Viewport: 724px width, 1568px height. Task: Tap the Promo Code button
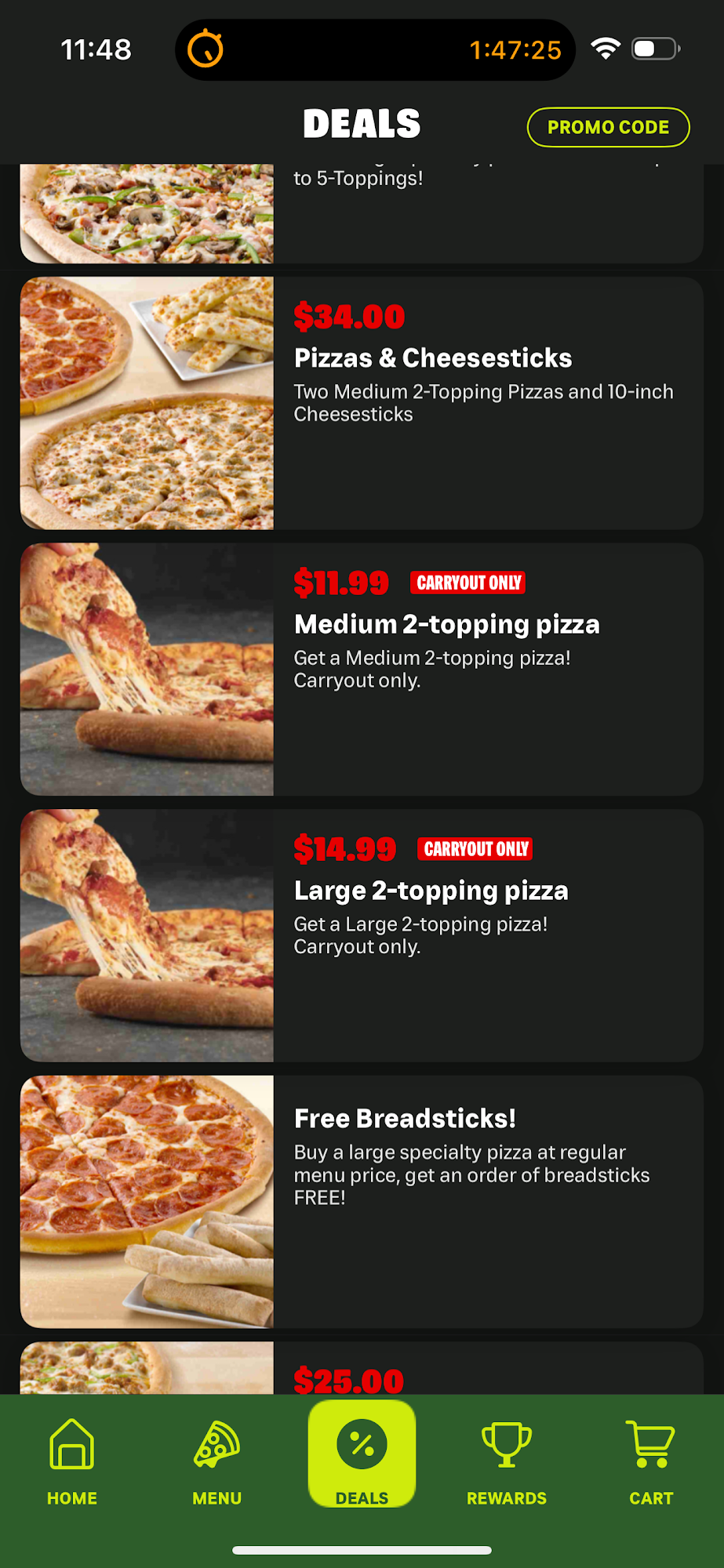tap(608, 127)
